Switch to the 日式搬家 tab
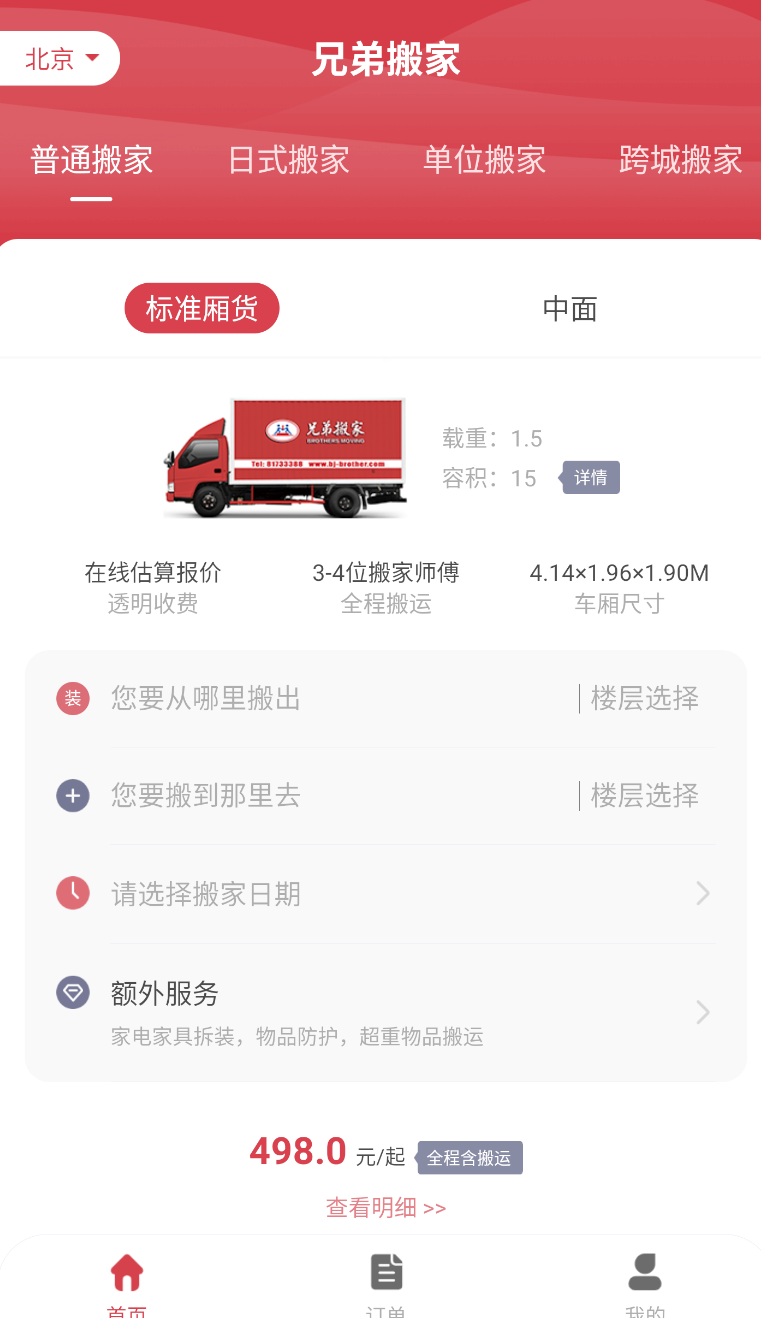Screen dimensions: 761x1318 point(288,160)
